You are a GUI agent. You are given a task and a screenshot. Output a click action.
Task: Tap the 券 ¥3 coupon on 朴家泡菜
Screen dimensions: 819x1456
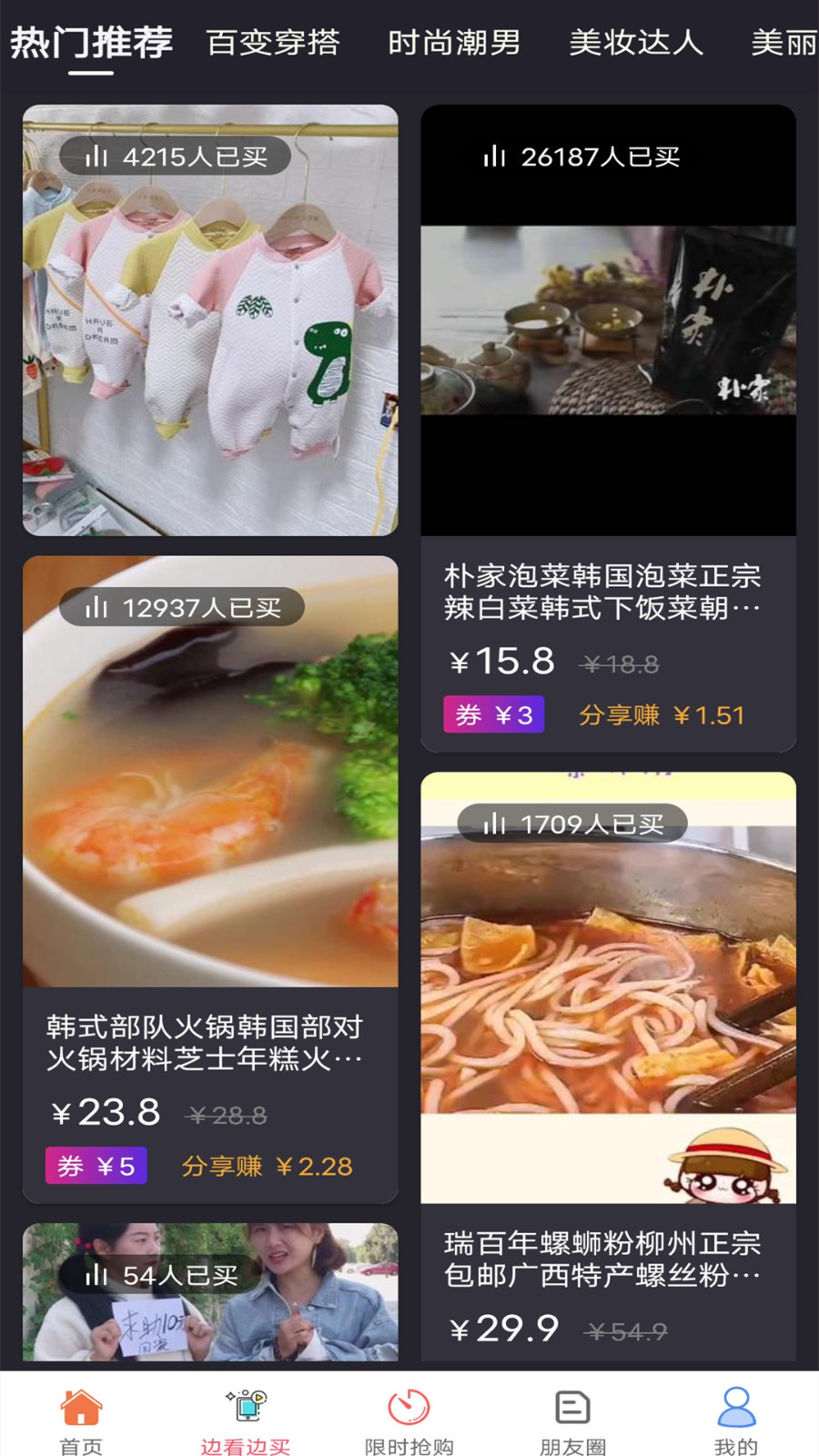tap(493, 715)
